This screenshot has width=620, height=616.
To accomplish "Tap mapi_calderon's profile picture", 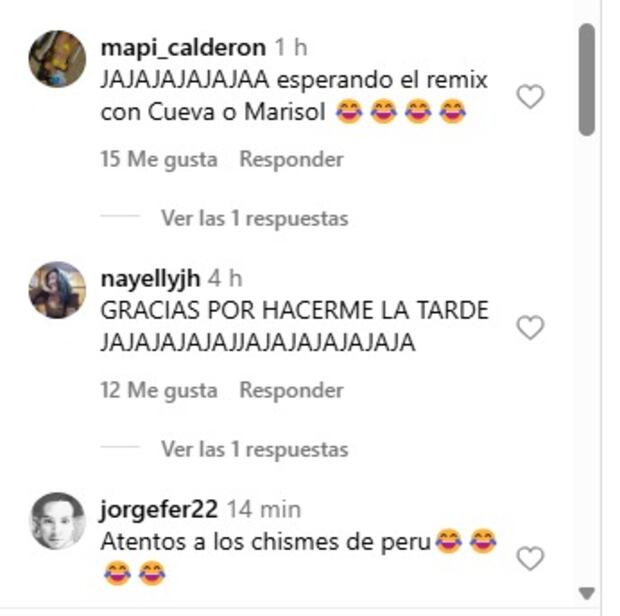I will tap(57, 59).
